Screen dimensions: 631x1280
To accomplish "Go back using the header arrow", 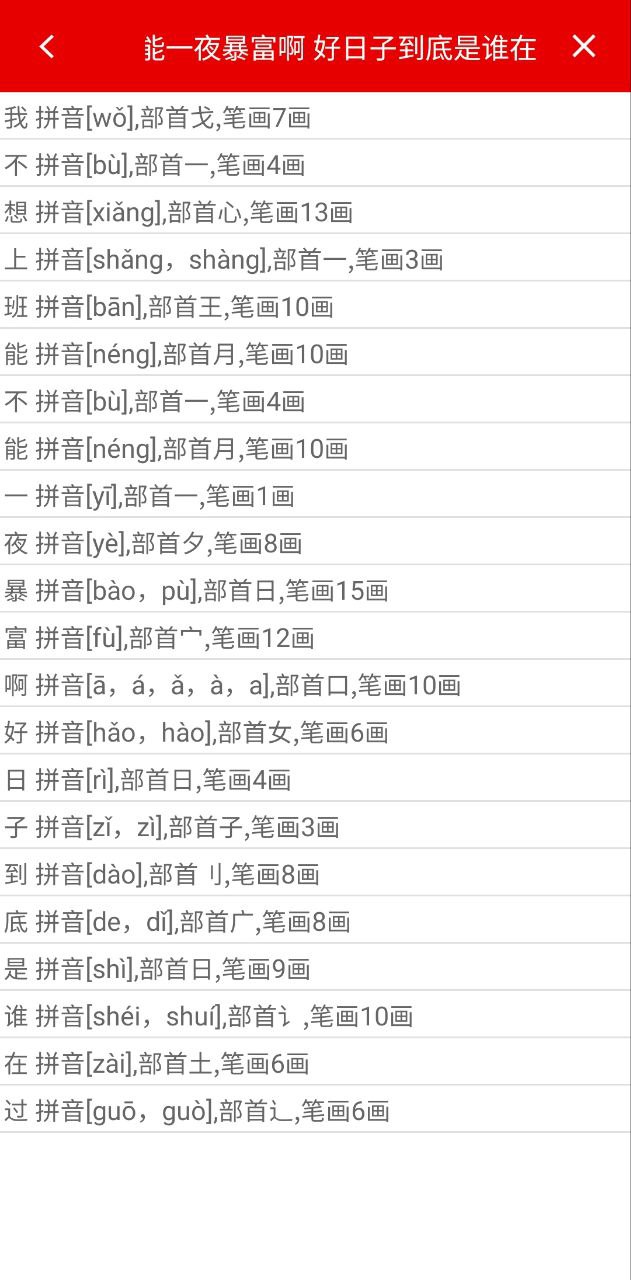I will 47,46.
